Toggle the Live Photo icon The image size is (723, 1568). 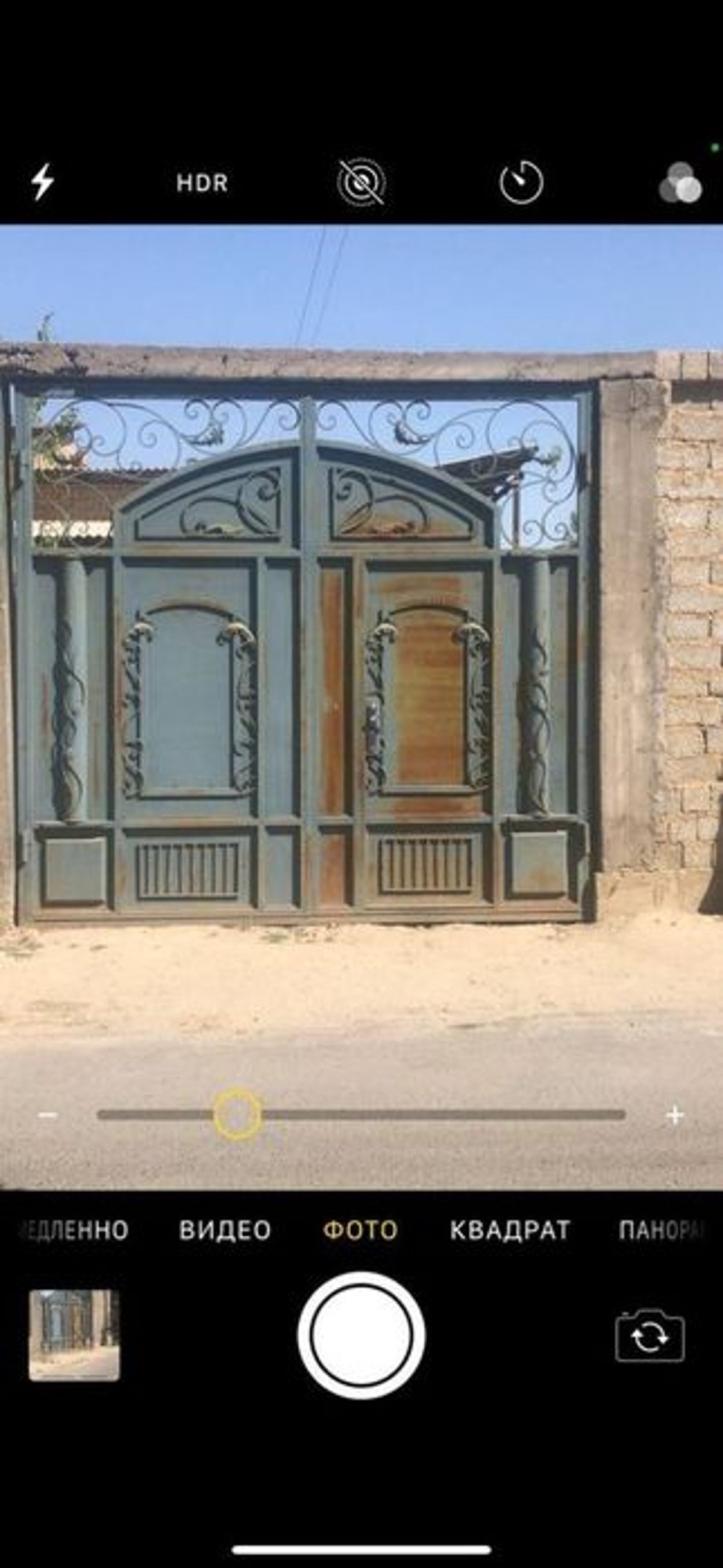(361, 182)
